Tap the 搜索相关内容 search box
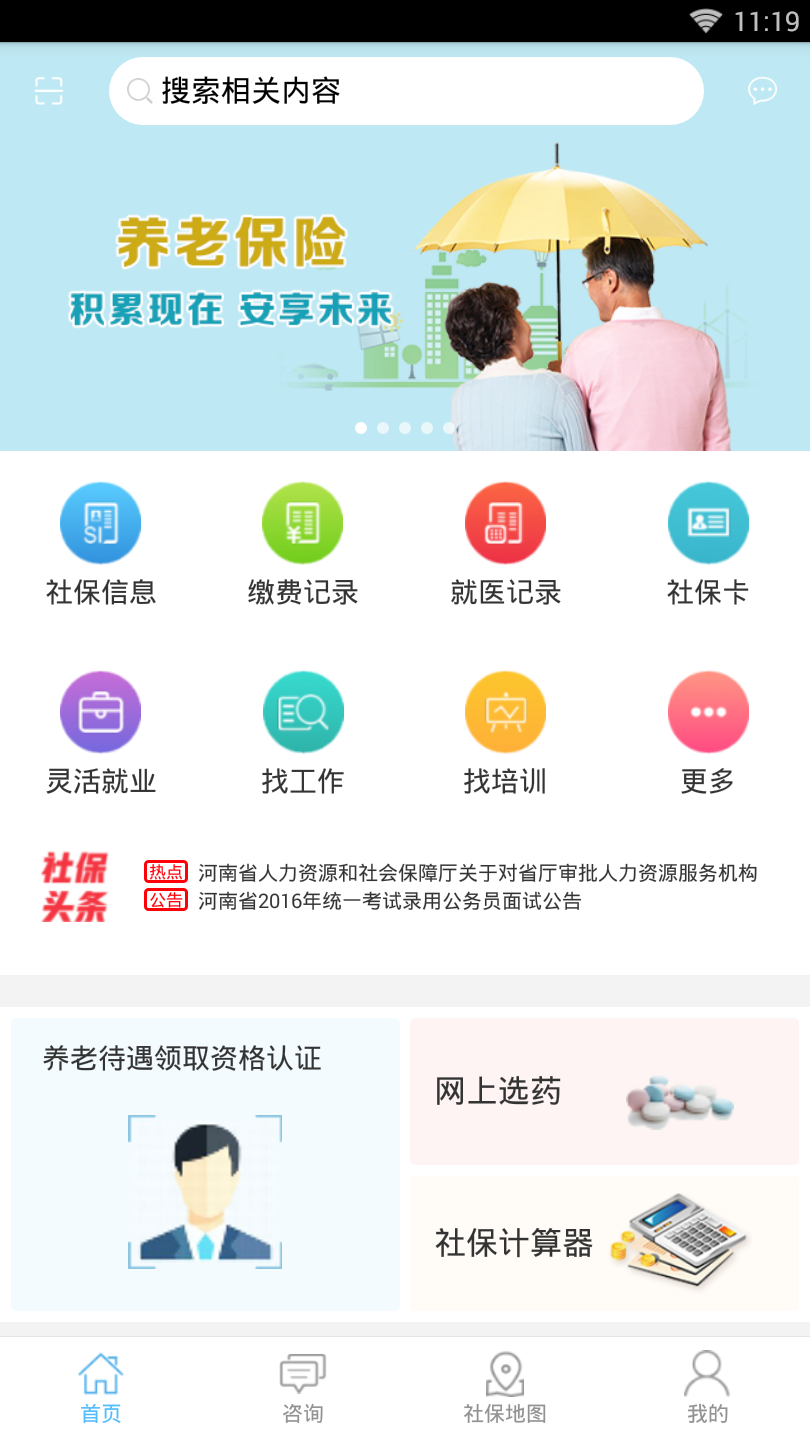The height and width of the screenshot is (1440, 810). click(x=406, y=91)
